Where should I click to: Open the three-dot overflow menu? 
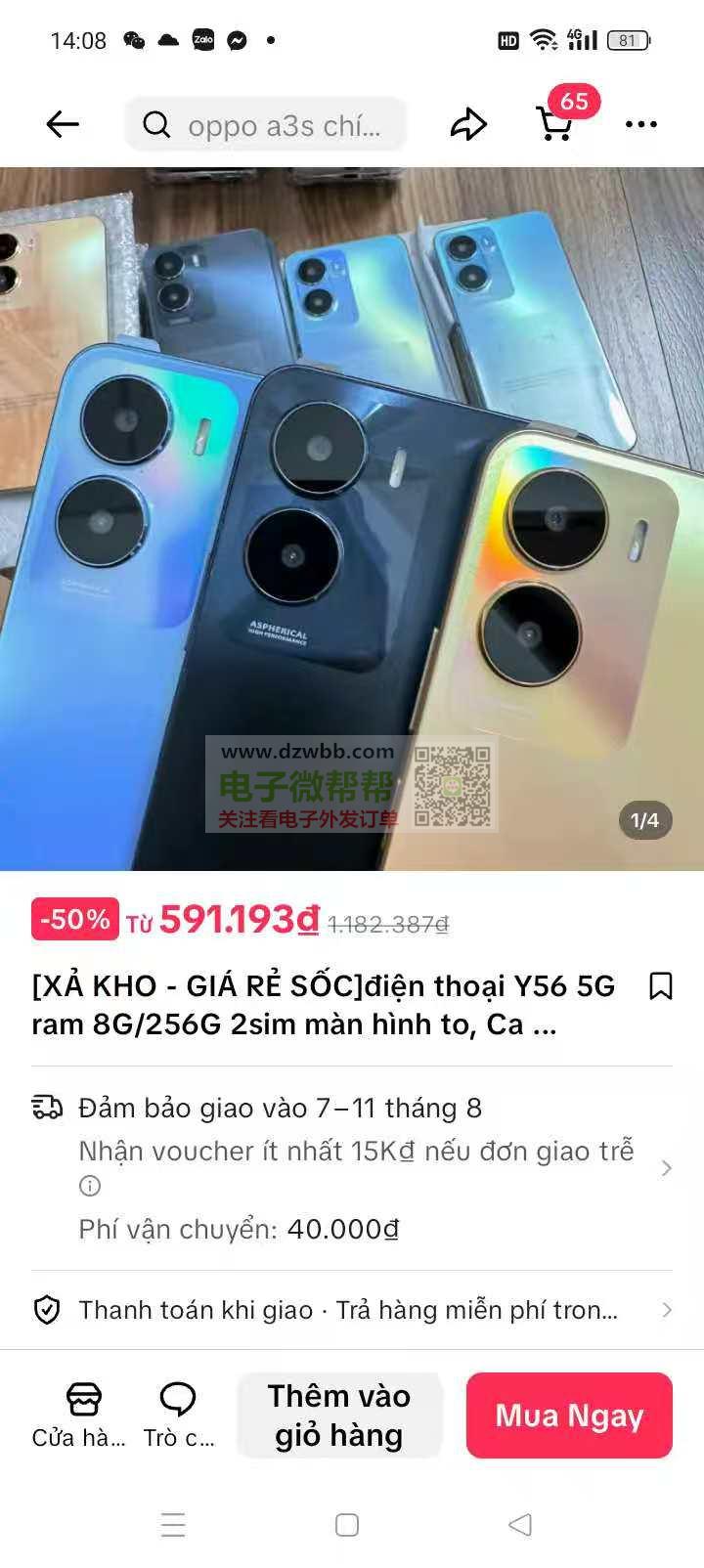click(x=641, y=124)
